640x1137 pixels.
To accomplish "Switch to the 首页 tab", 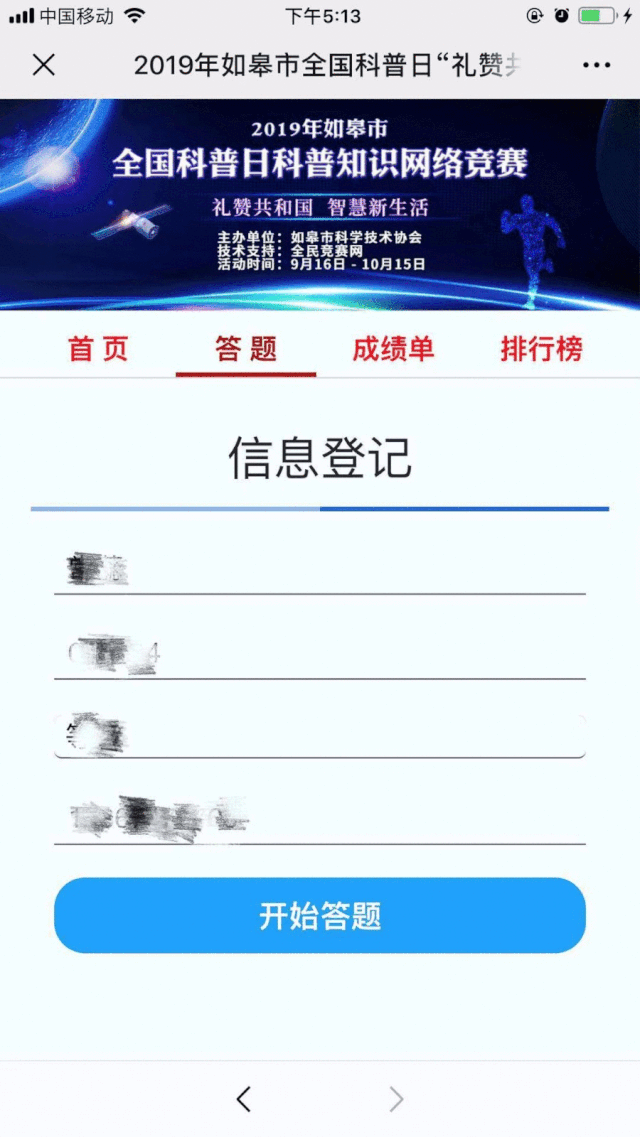I will pos(98,349).
